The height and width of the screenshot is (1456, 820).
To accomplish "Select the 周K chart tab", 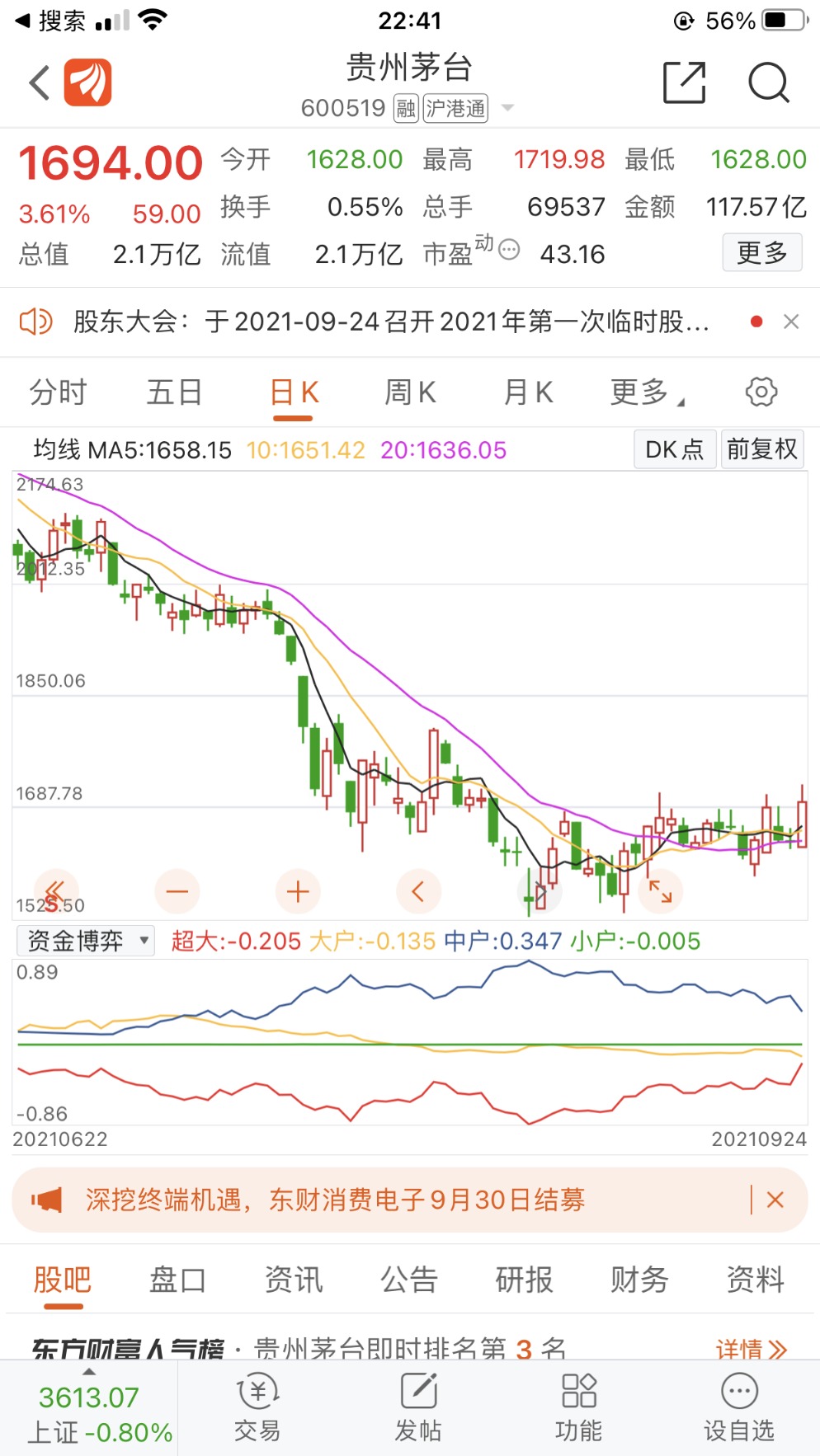I will [x=410, y=392].
